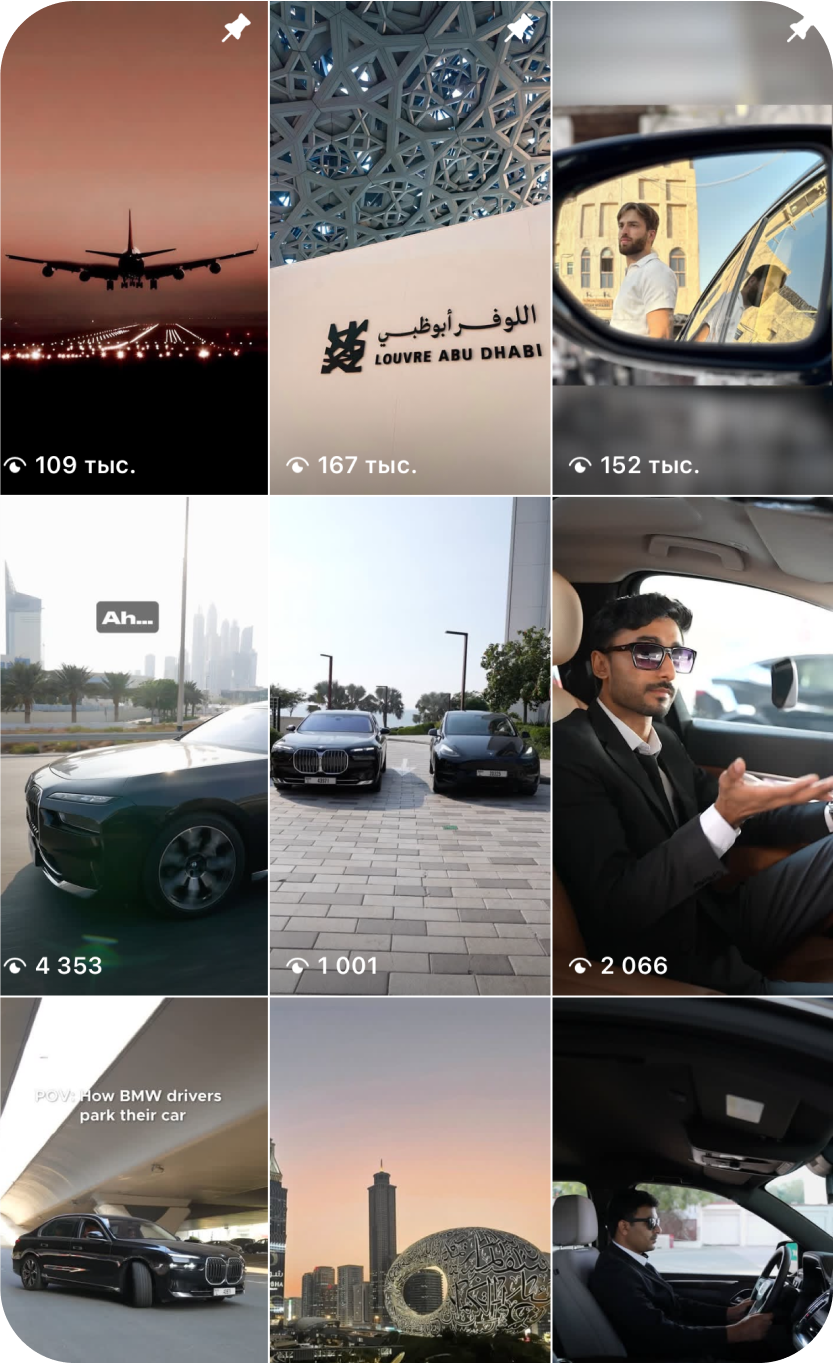The height and width of the screenshot is (1363, 833).
Task: Open the 'How BMW drivers park their car' video
Action: click(x=133, y=1180)
